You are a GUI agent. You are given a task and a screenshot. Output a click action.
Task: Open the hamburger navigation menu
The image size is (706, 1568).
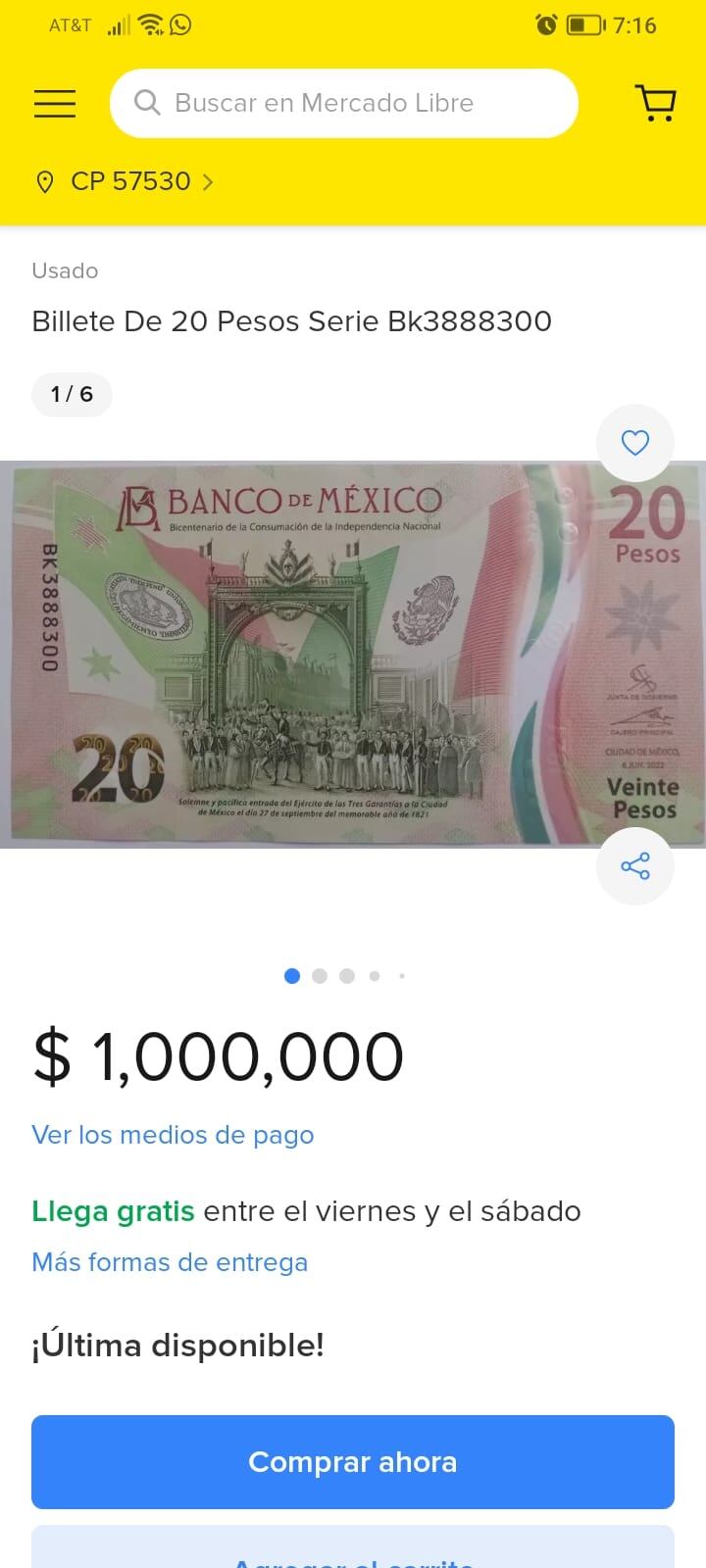[x=55, y=102]
